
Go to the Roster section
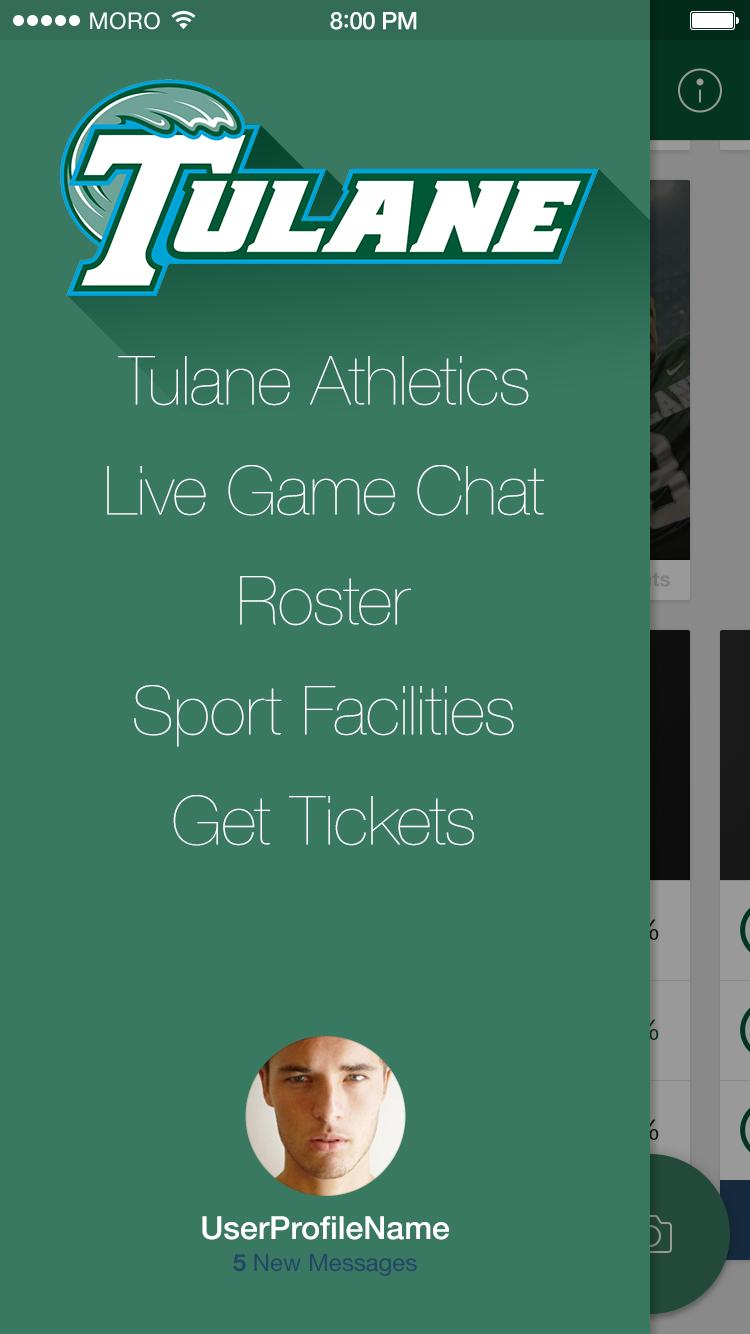[x=324, y=601]
